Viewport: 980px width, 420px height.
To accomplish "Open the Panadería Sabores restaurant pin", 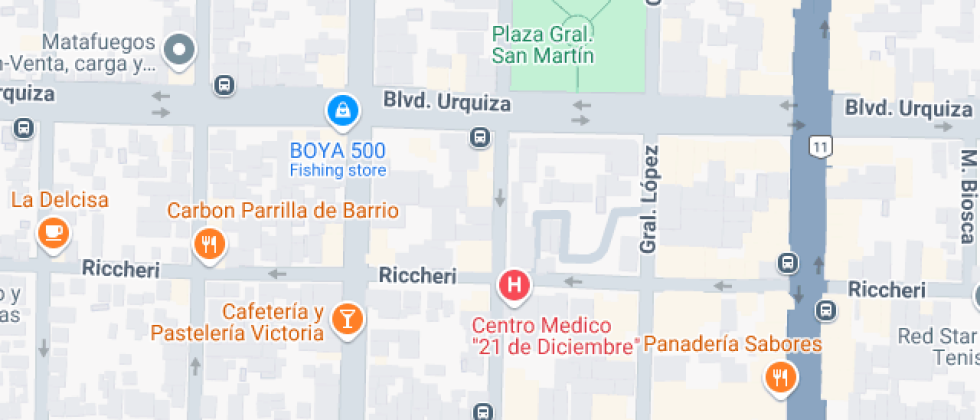I will 779,378.
